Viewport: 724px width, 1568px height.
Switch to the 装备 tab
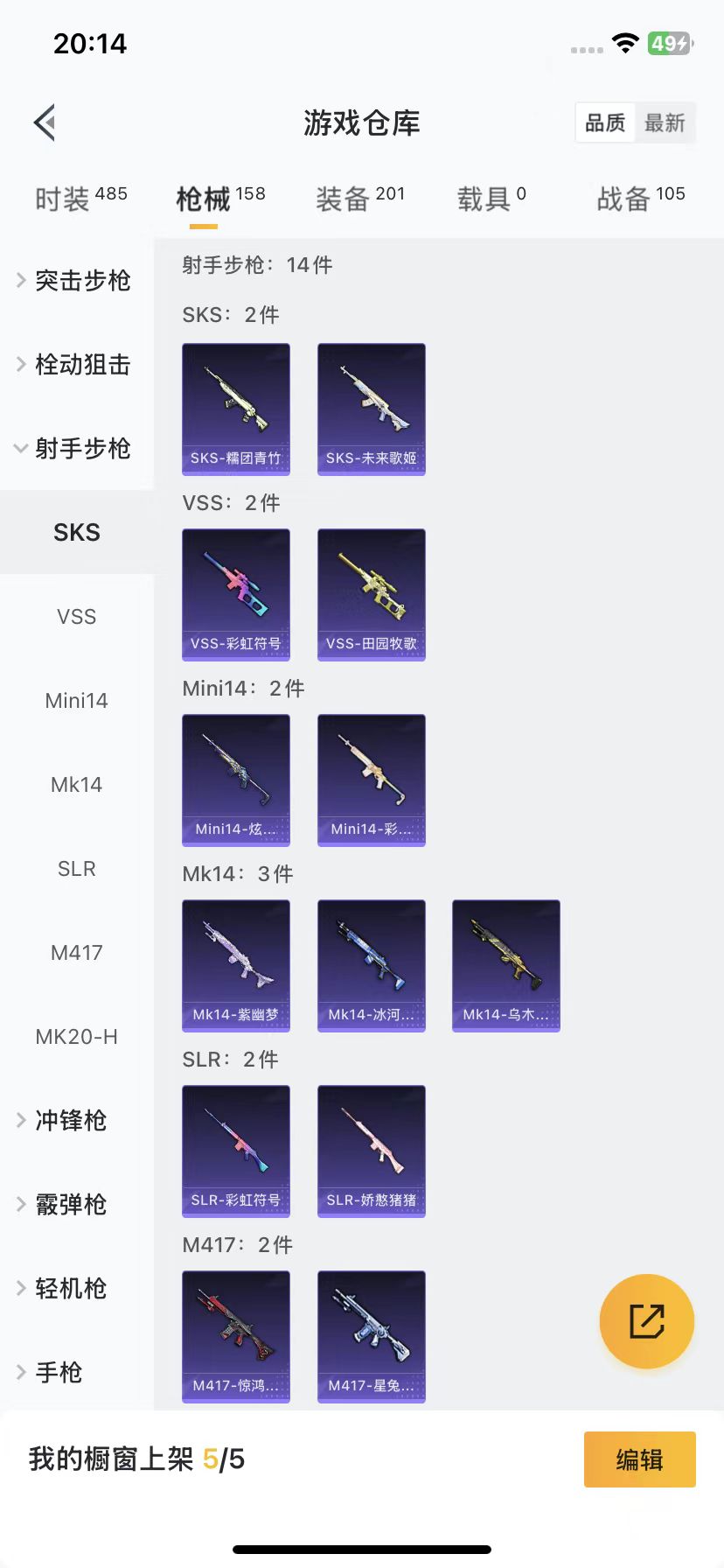(x=359, y=199)
